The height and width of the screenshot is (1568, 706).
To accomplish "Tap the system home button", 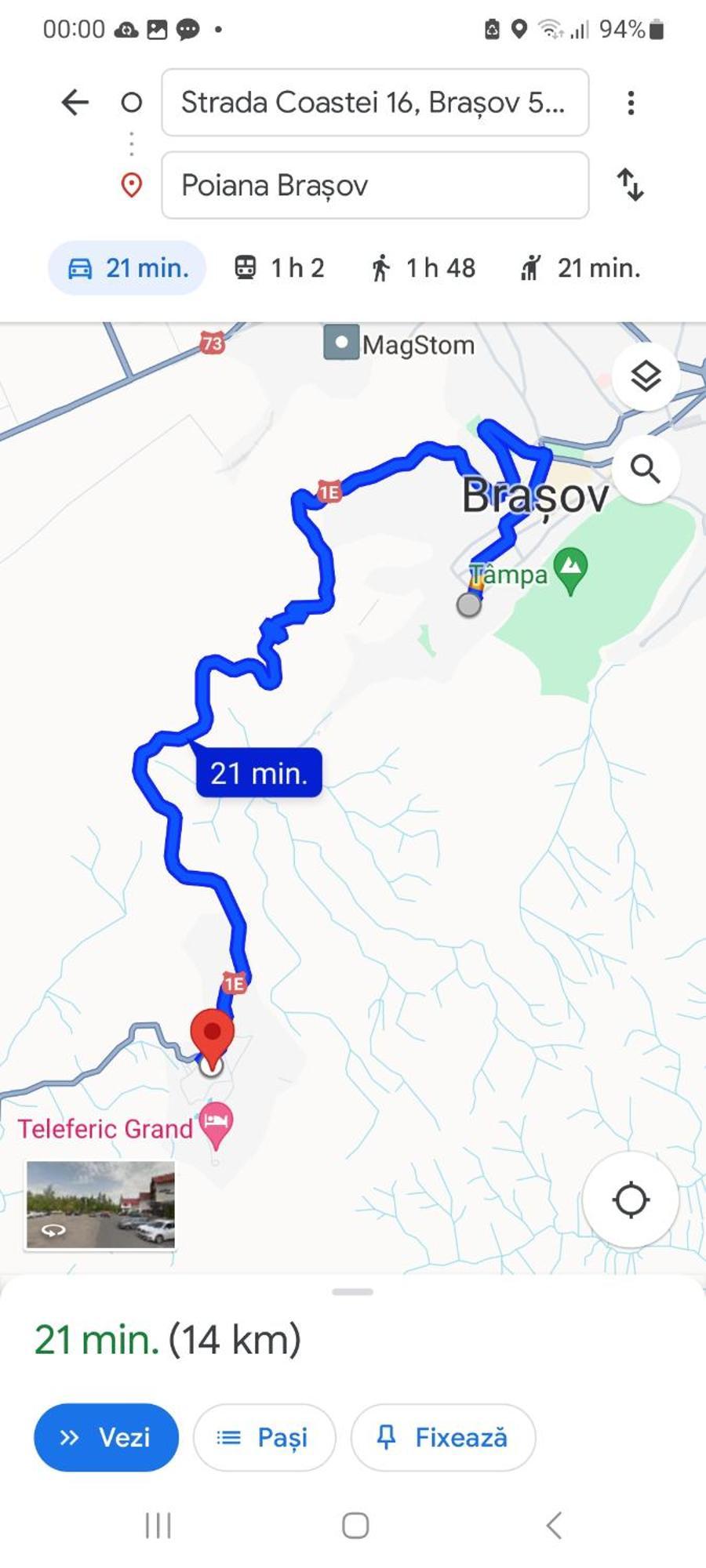I will (355, 1526).
